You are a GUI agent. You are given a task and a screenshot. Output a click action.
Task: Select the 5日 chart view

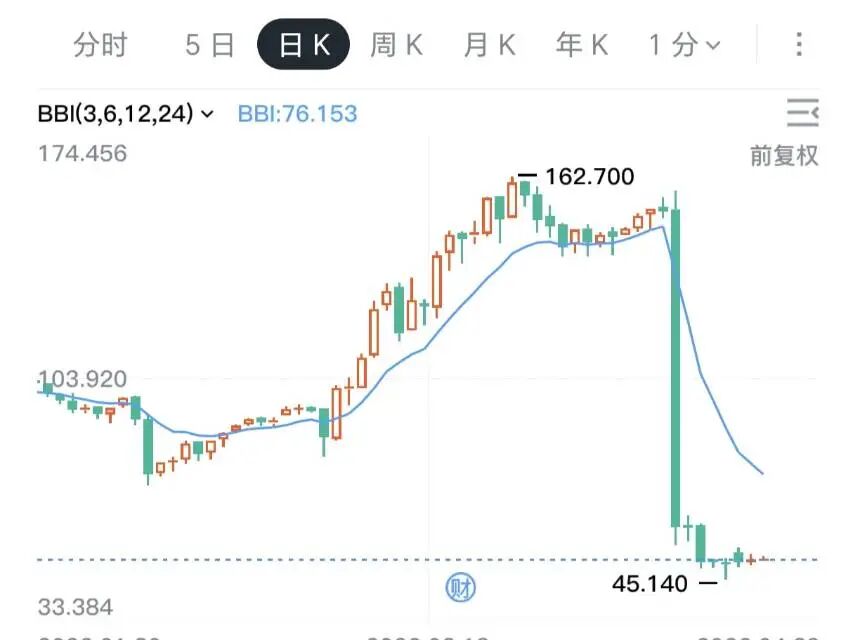(x=210, y=44)
